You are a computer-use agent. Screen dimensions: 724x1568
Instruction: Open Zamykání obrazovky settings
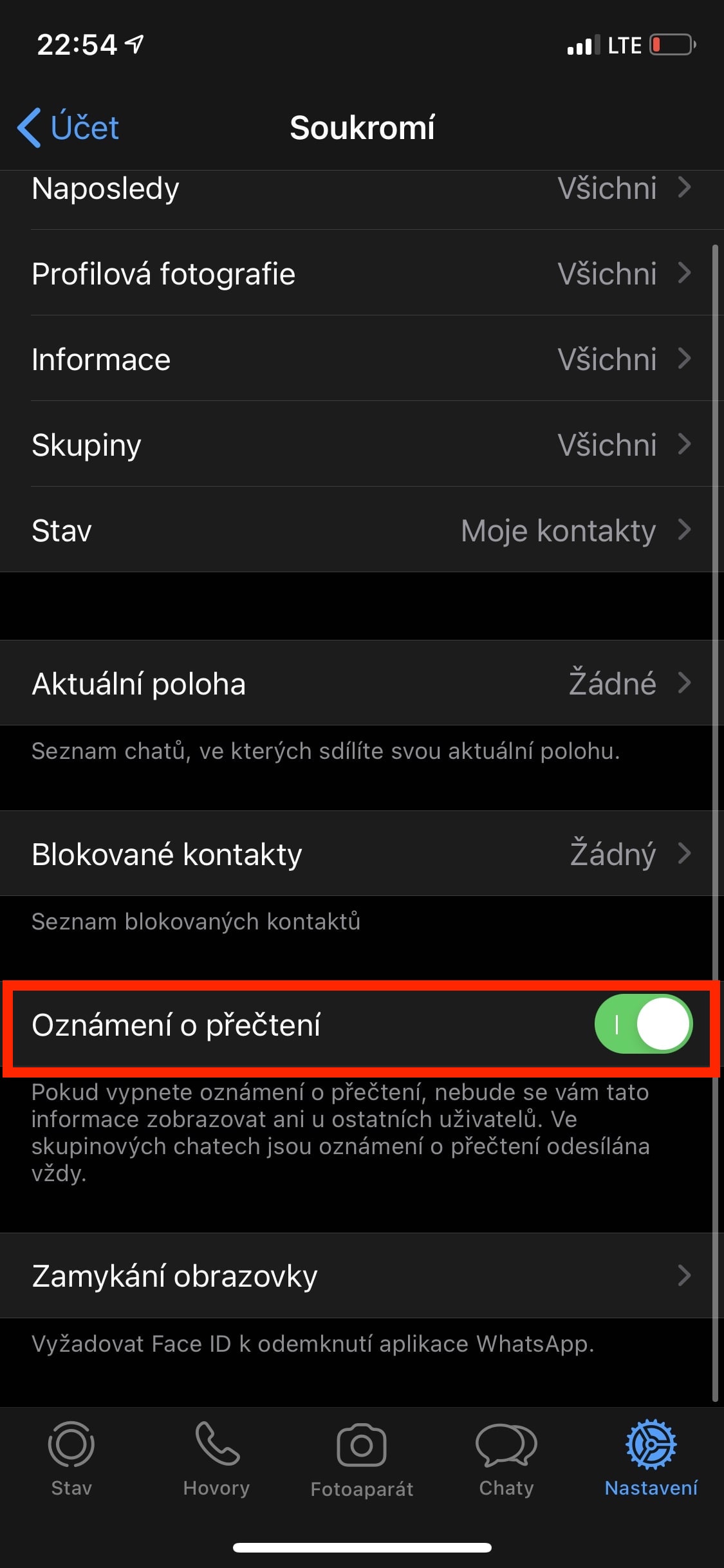pyautogui.click(x=360, y=1275)
